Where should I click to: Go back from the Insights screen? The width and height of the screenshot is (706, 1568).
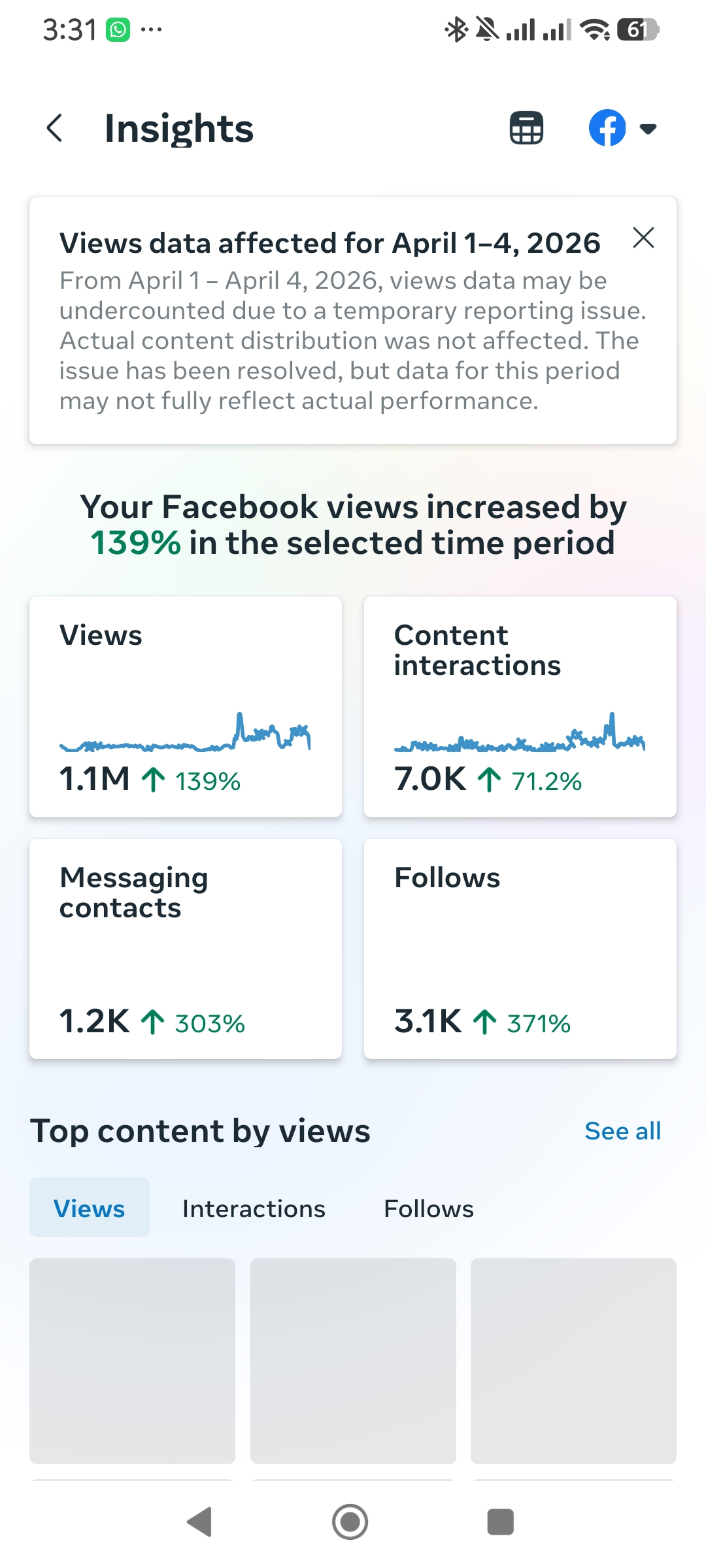(x=55, y=128)
